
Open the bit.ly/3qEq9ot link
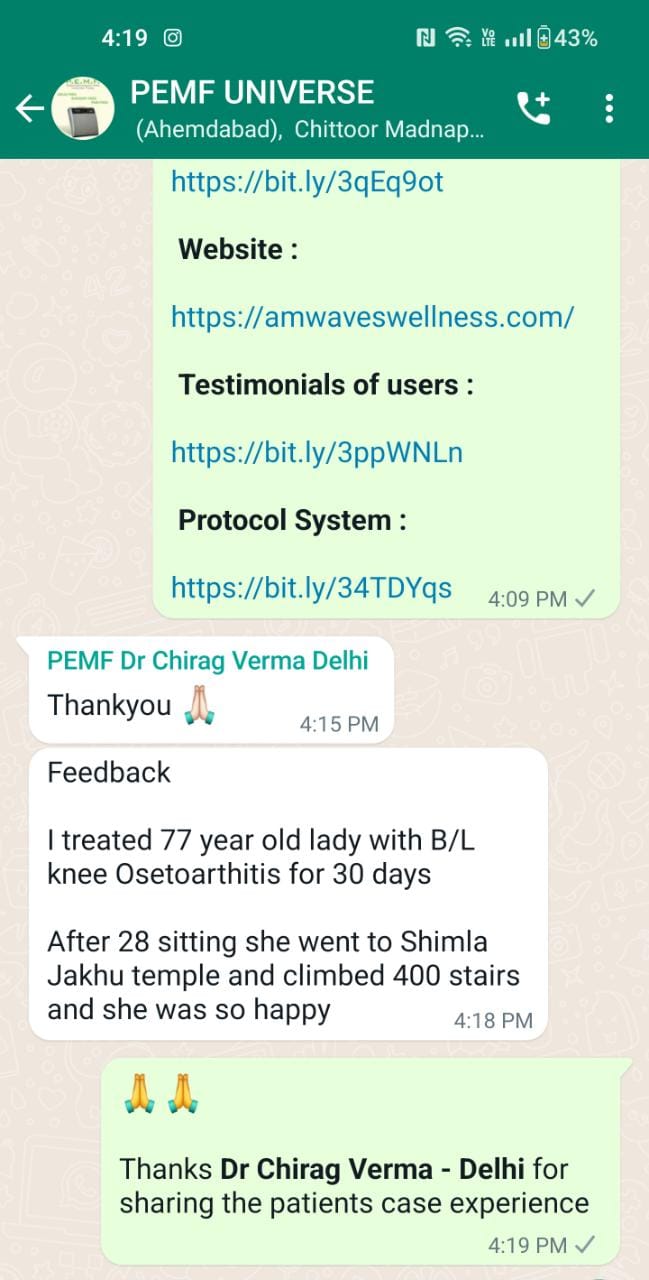coord(307,182)
